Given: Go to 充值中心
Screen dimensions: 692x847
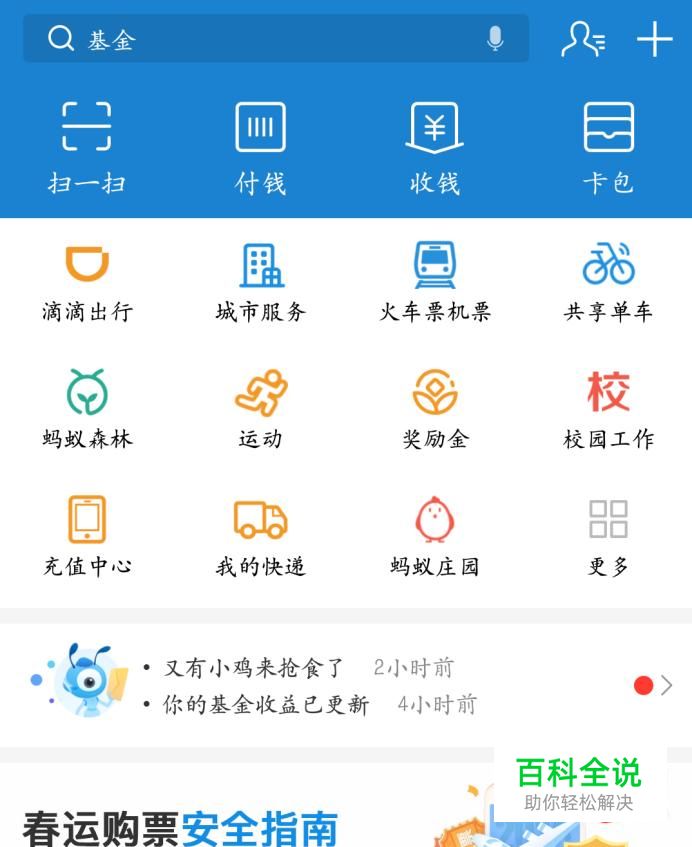Looking at the screenshot, I should pyautogui.click(x=87, y=535).
